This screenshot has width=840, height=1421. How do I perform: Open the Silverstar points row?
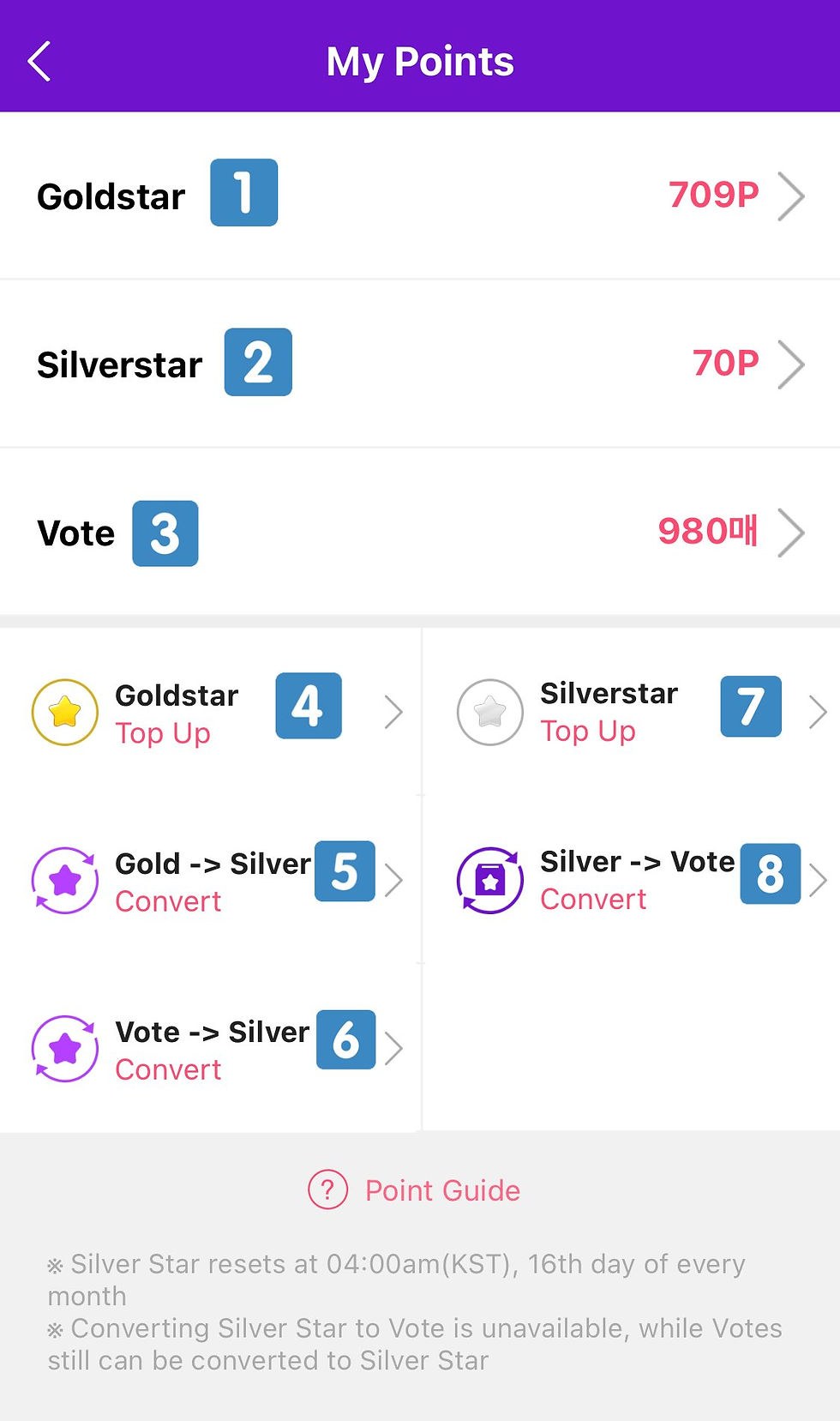point(420,364)
